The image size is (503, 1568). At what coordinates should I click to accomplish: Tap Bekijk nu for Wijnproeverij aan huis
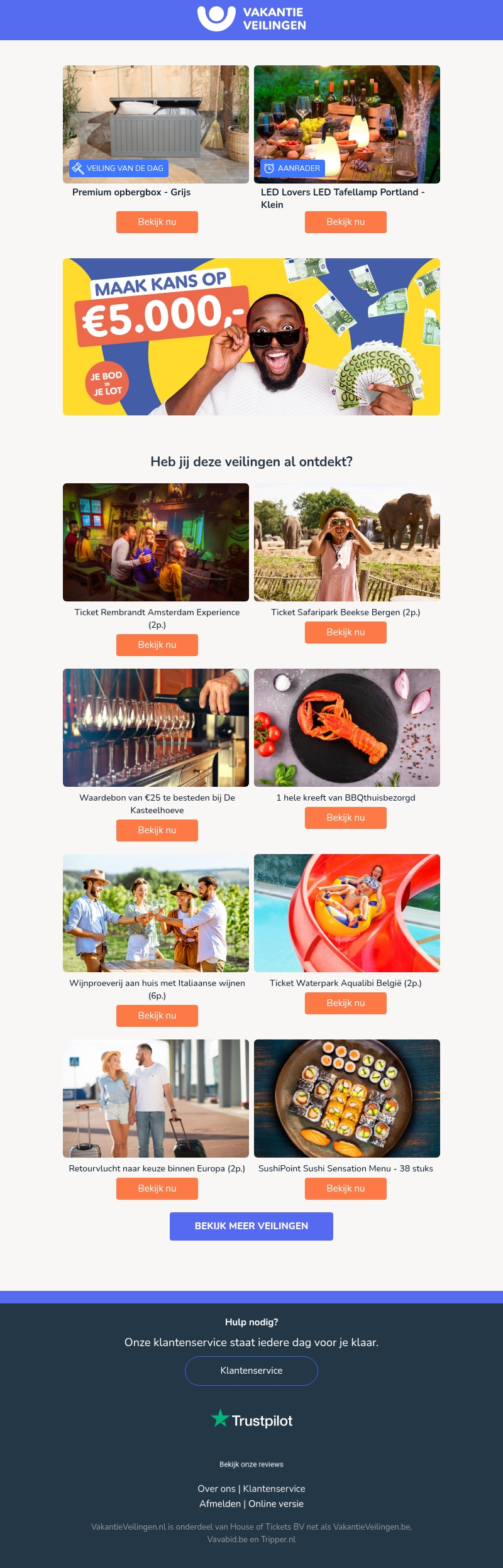coord(157,1016)
